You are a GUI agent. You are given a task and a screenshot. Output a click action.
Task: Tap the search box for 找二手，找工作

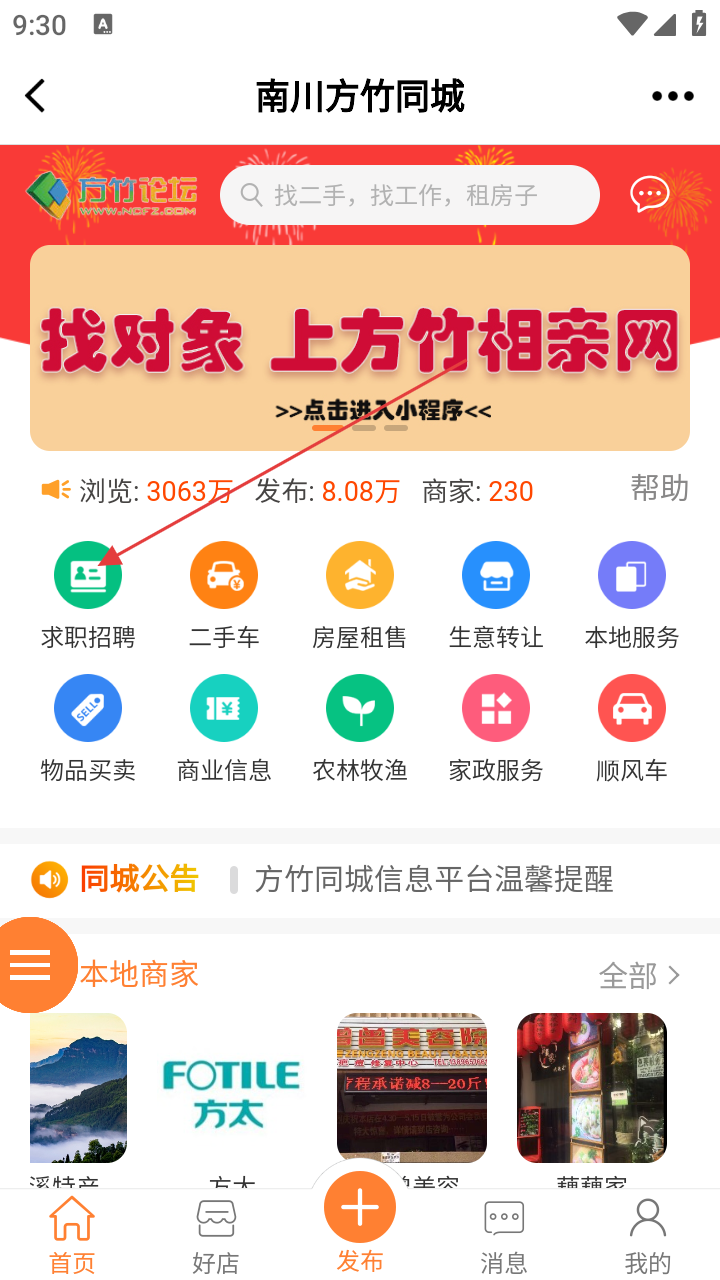(410, 195)
